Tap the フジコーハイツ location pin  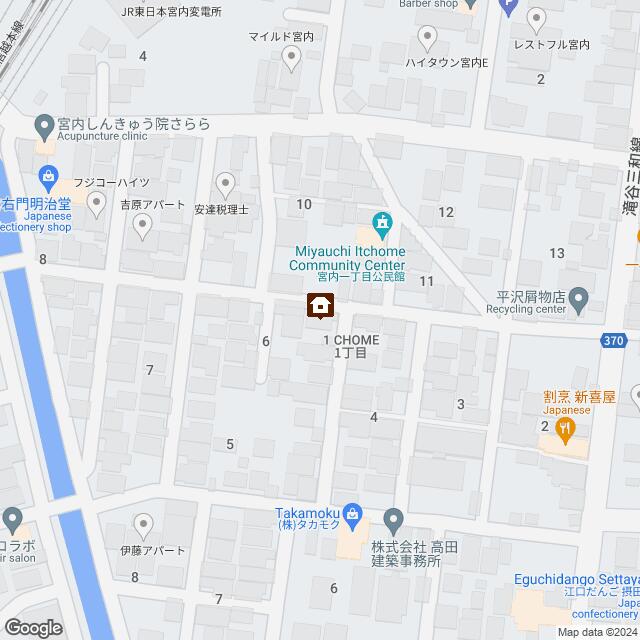point(97,205)
